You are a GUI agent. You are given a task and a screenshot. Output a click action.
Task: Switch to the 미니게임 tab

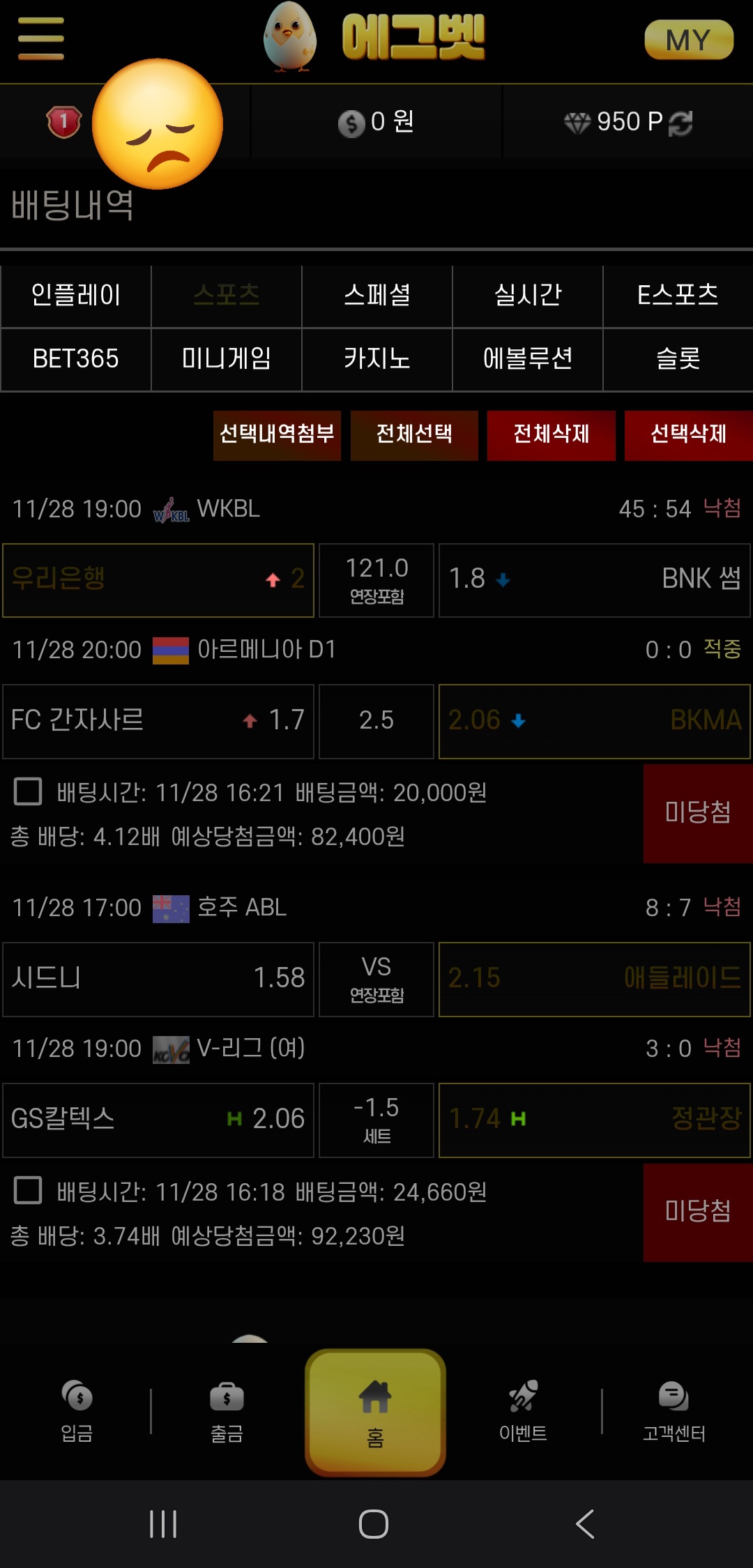(227, 359)
